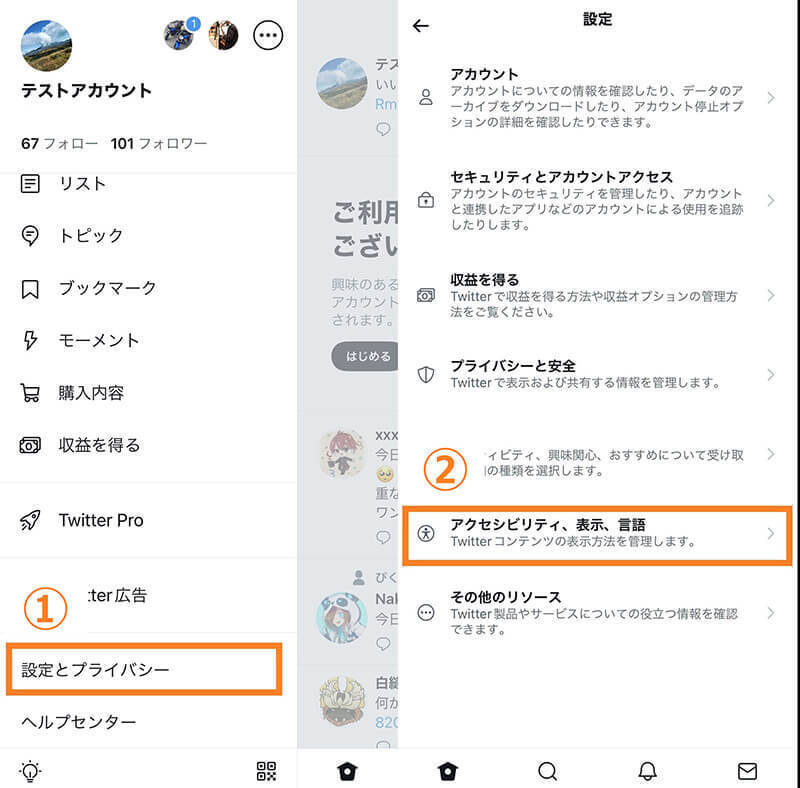Open その他のリソース

point(597,613)
